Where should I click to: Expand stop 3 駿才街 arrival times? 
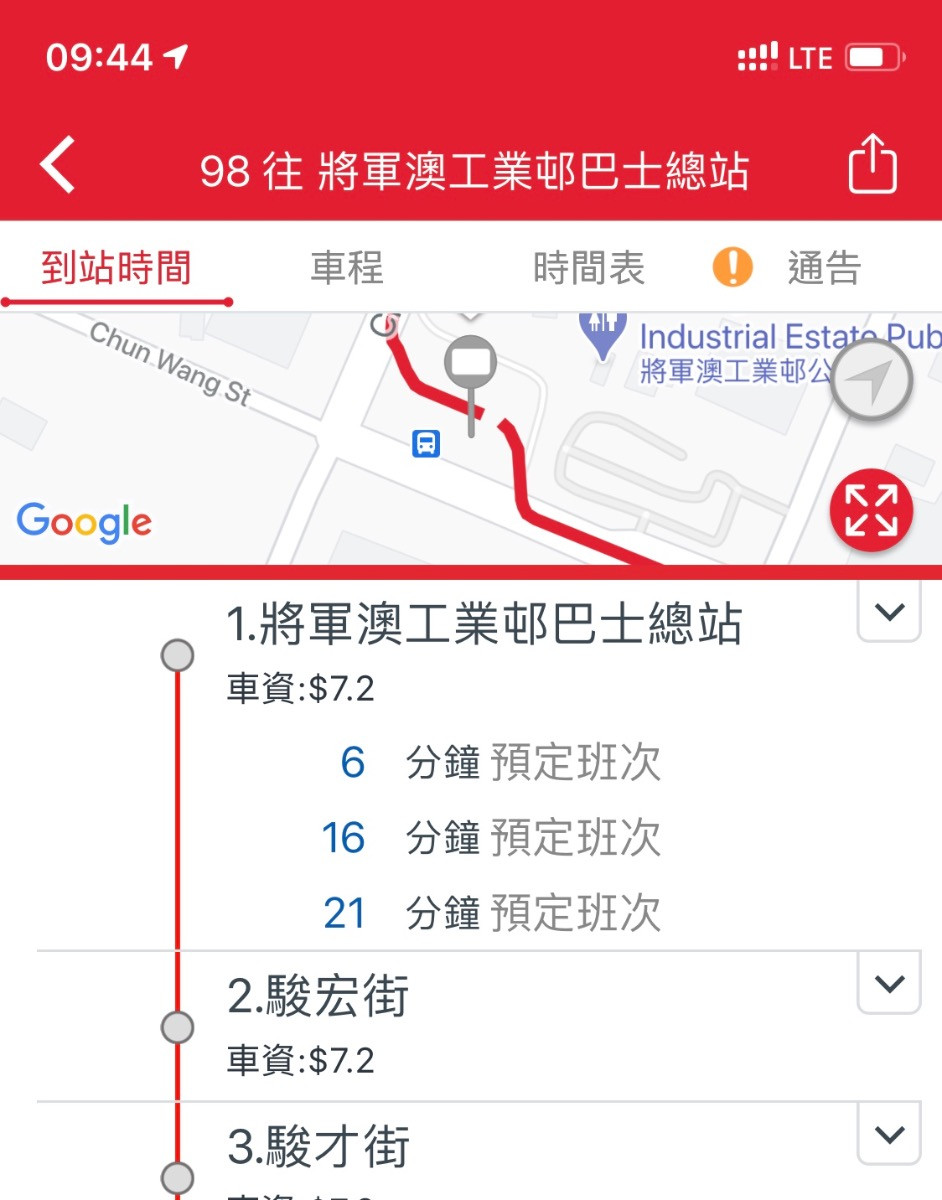pos(889,1135)
